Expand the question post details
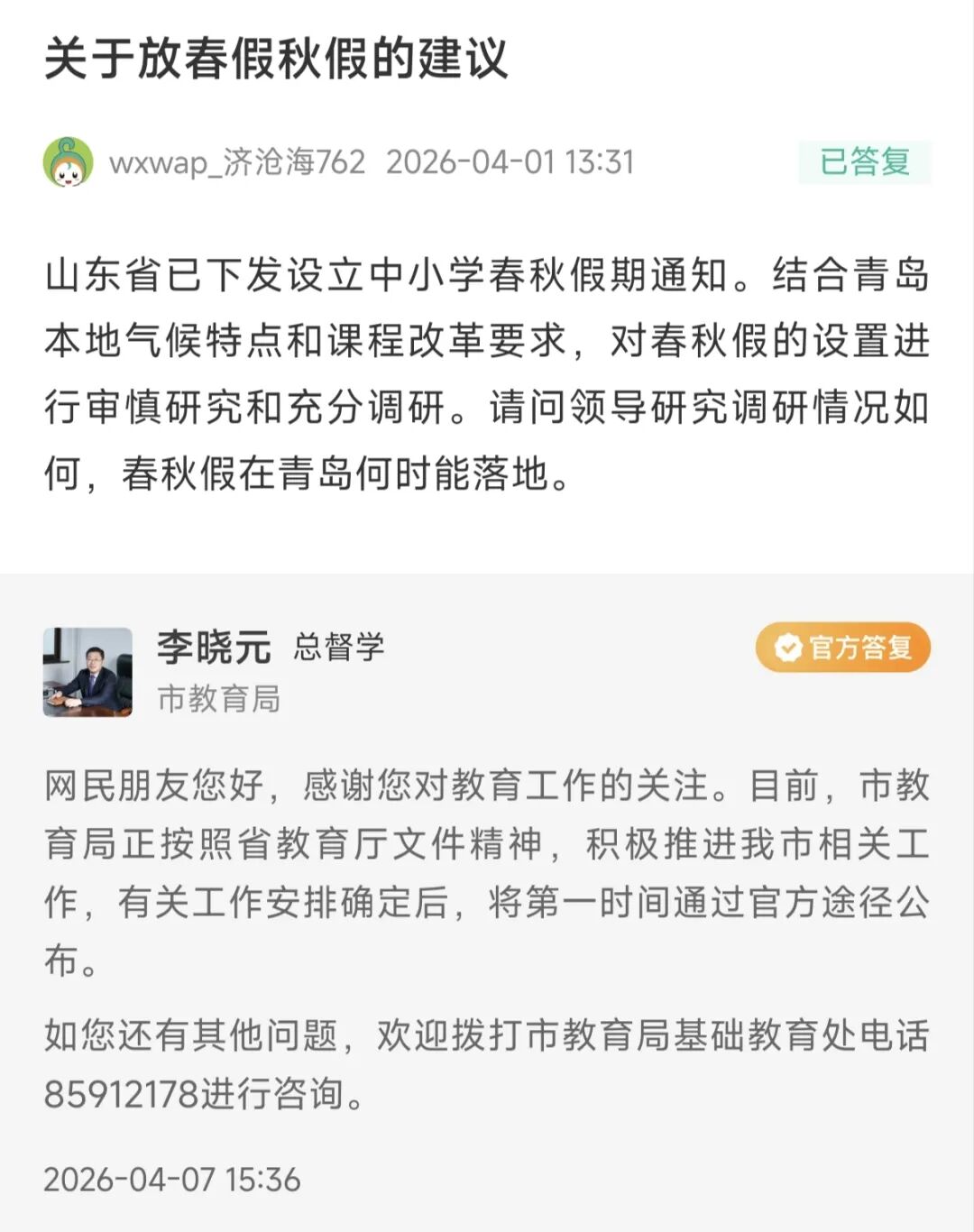 point(487,370)
